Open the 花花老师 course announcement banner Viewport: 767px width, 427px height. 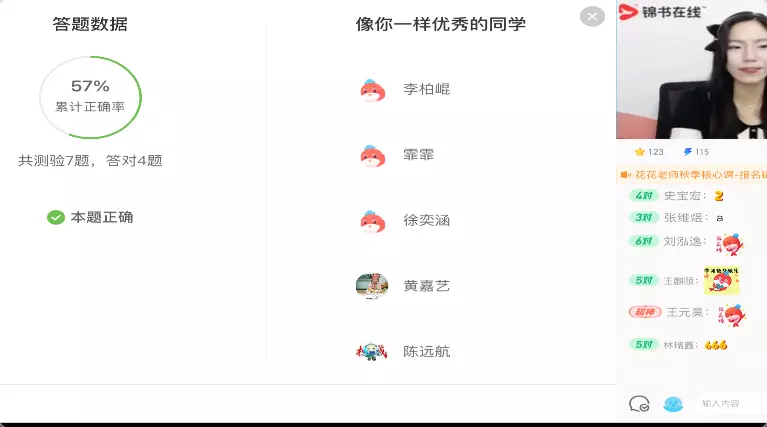[692, 175]
